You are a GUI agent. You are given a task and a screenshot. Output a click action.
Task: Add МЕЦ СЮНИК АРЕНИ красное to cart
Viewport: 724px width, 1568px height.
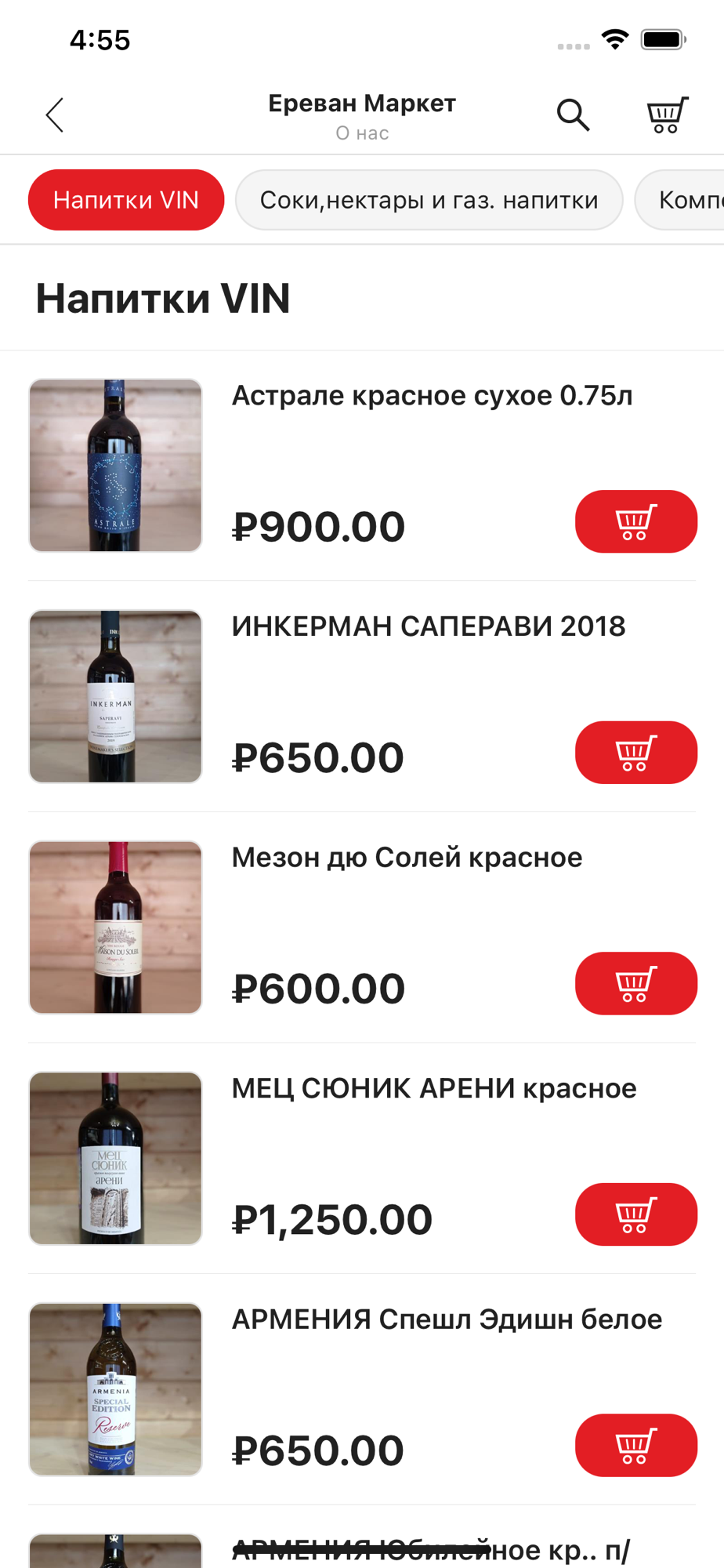coord(635,1214)
